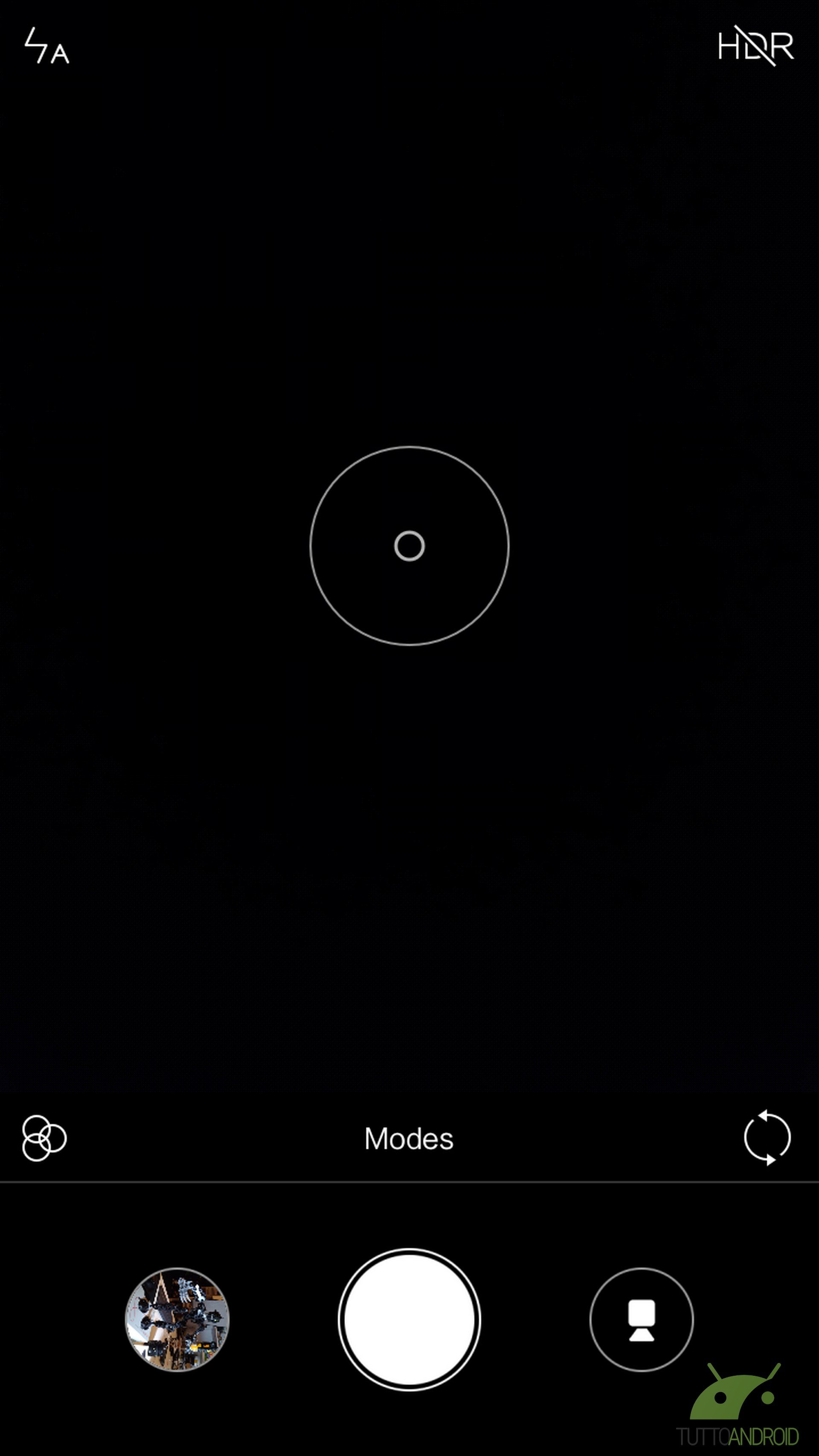Viewport: 819px width, 1456px height.
Task: Switch between front and rear camera
Action: click(767, 1137)
